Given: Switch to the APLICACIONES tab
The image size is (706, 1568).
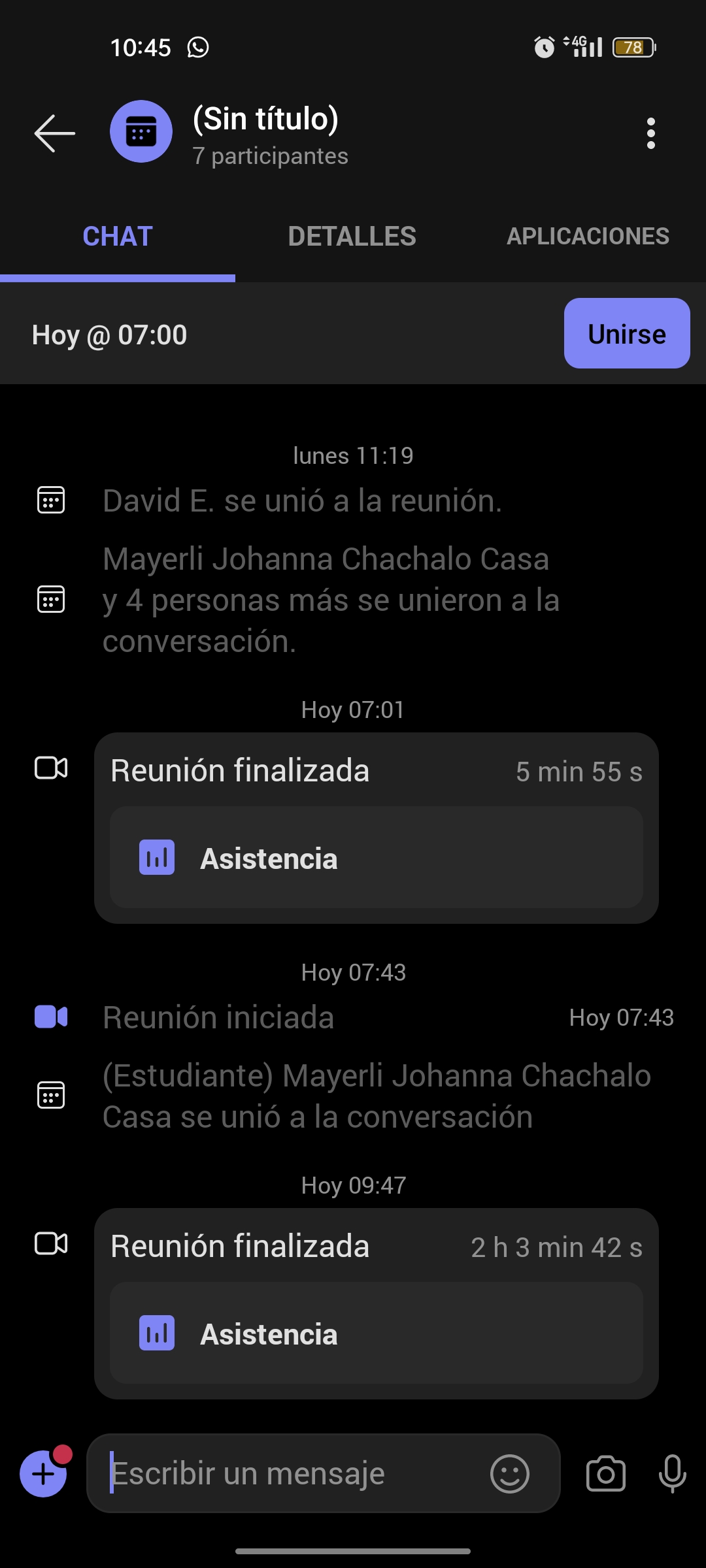Looking at the screenshot, I should (x=588, y=237).
